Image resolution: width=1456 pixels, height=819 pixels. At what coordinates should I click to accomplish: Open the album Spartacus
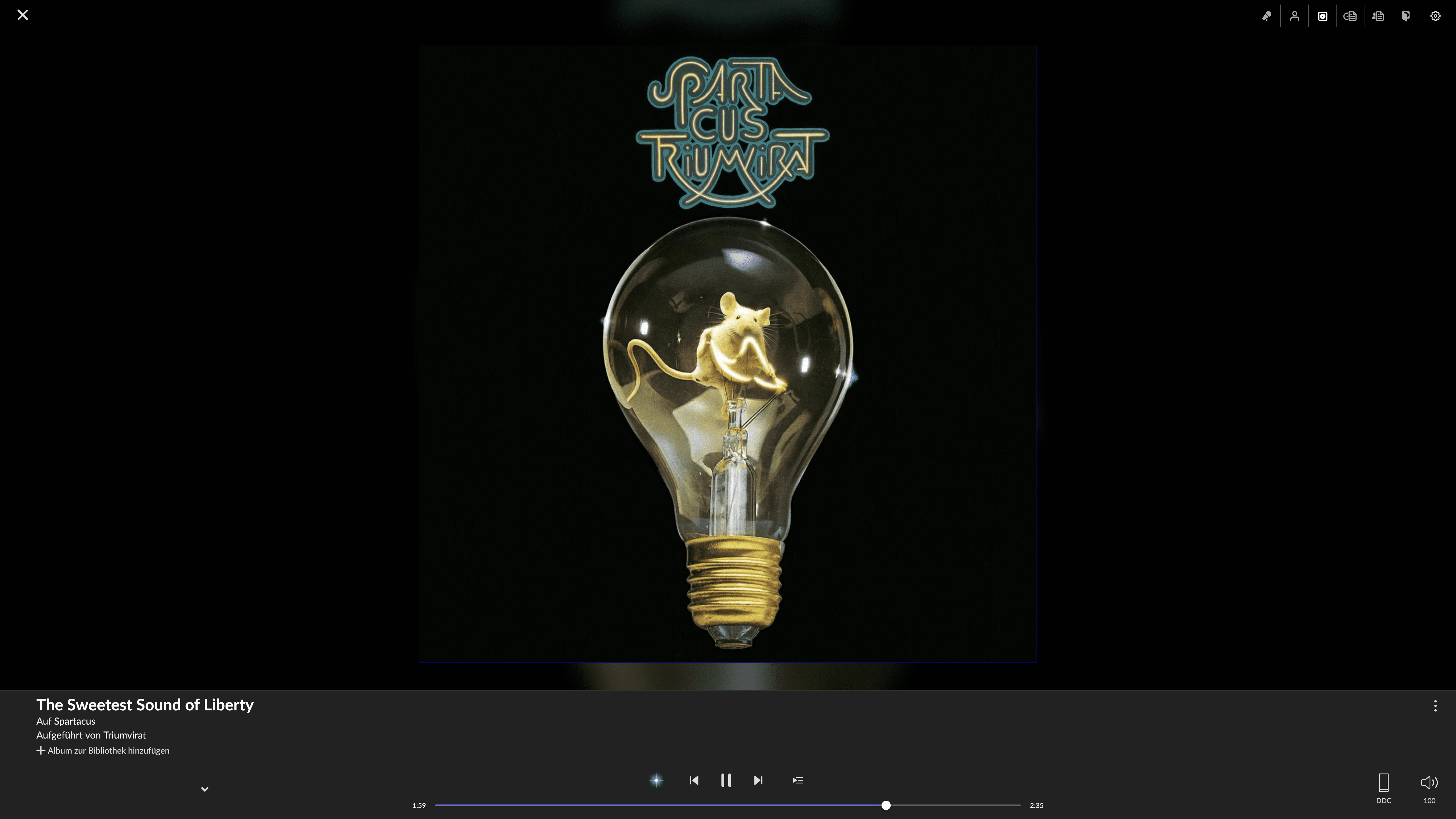click(x=74, y=721)
